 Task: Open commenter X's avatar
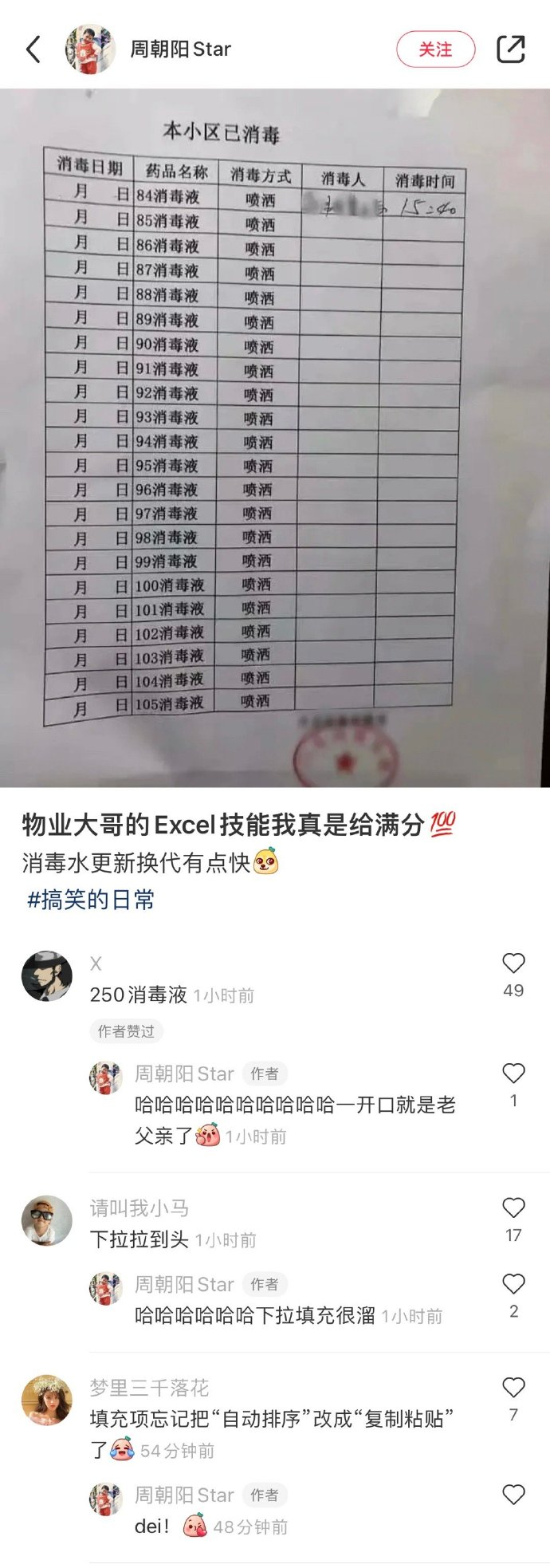pos(46,975)
